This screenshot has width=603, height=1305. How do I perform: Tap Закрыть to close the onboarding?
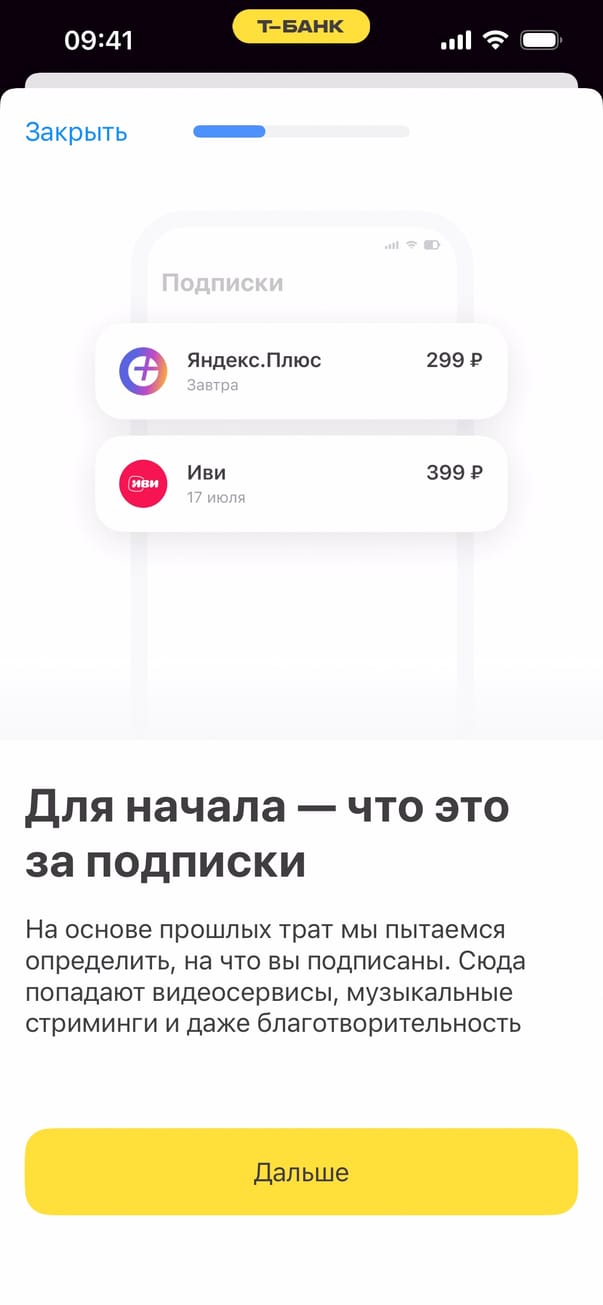tap(76, 132)
